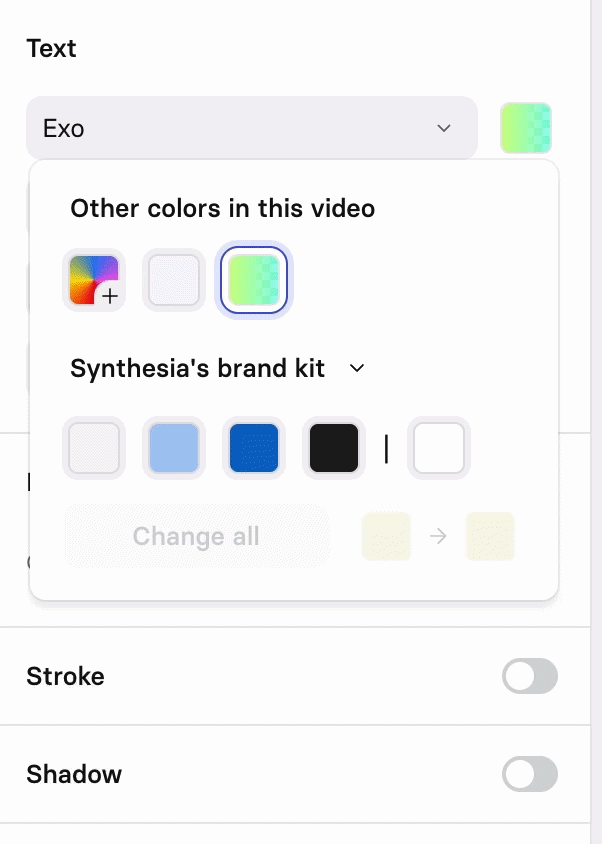Enable the Shadow toggle
This screenshot has width=602, height=844.
(x=529, y=774)
